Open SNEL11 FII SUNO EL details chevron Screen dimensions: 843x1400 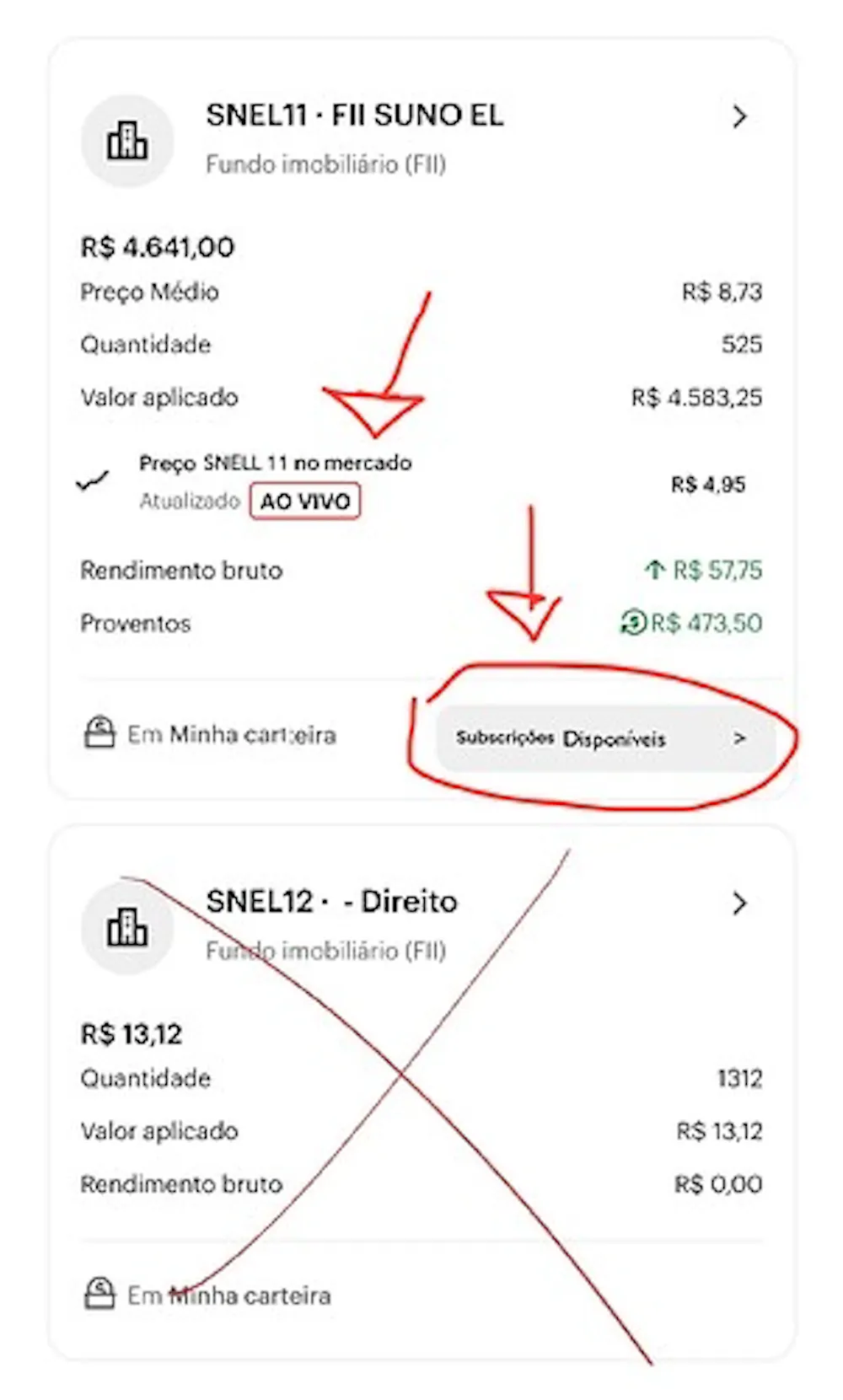[x=739, y=116]
